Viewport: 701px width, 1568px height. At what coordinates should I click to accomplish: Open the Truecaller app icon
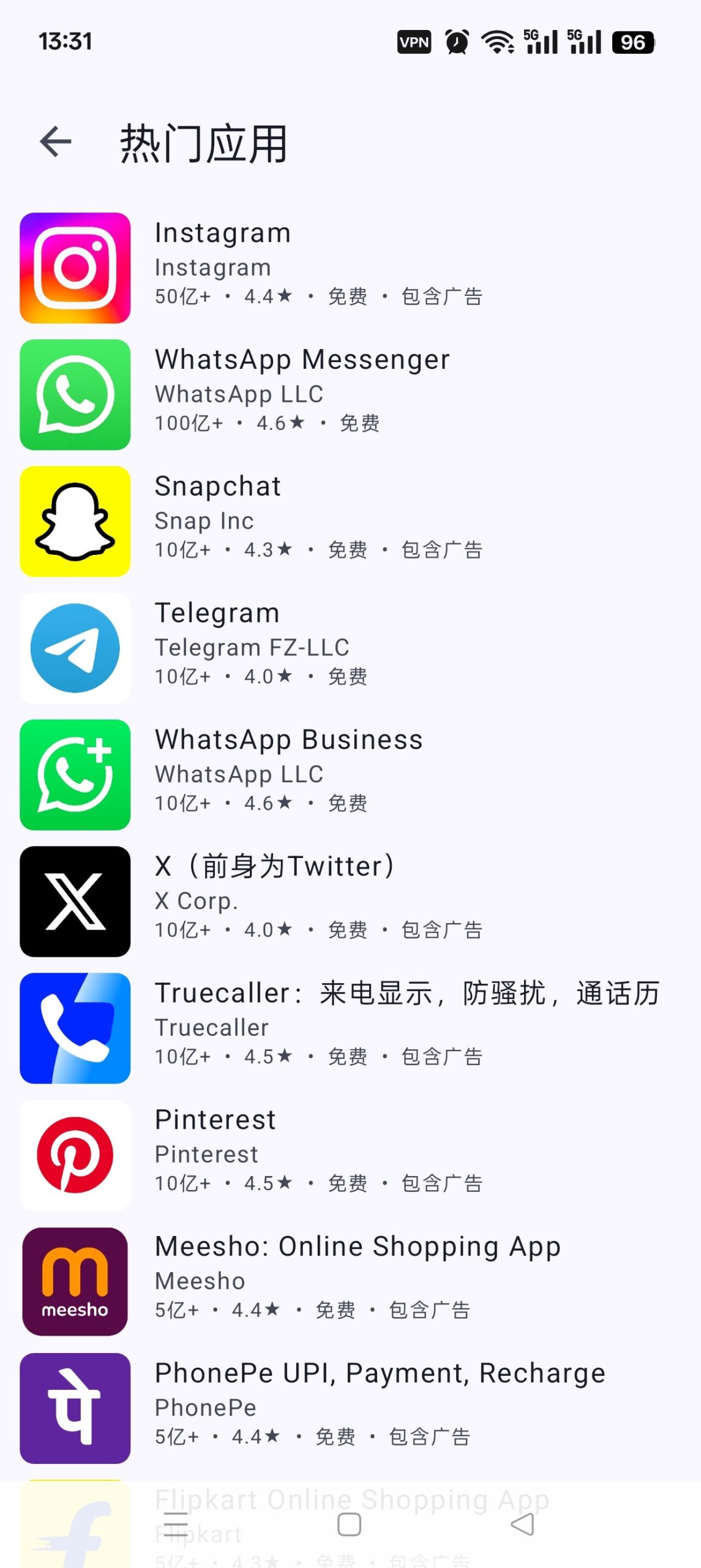(x=74, y=1029)
